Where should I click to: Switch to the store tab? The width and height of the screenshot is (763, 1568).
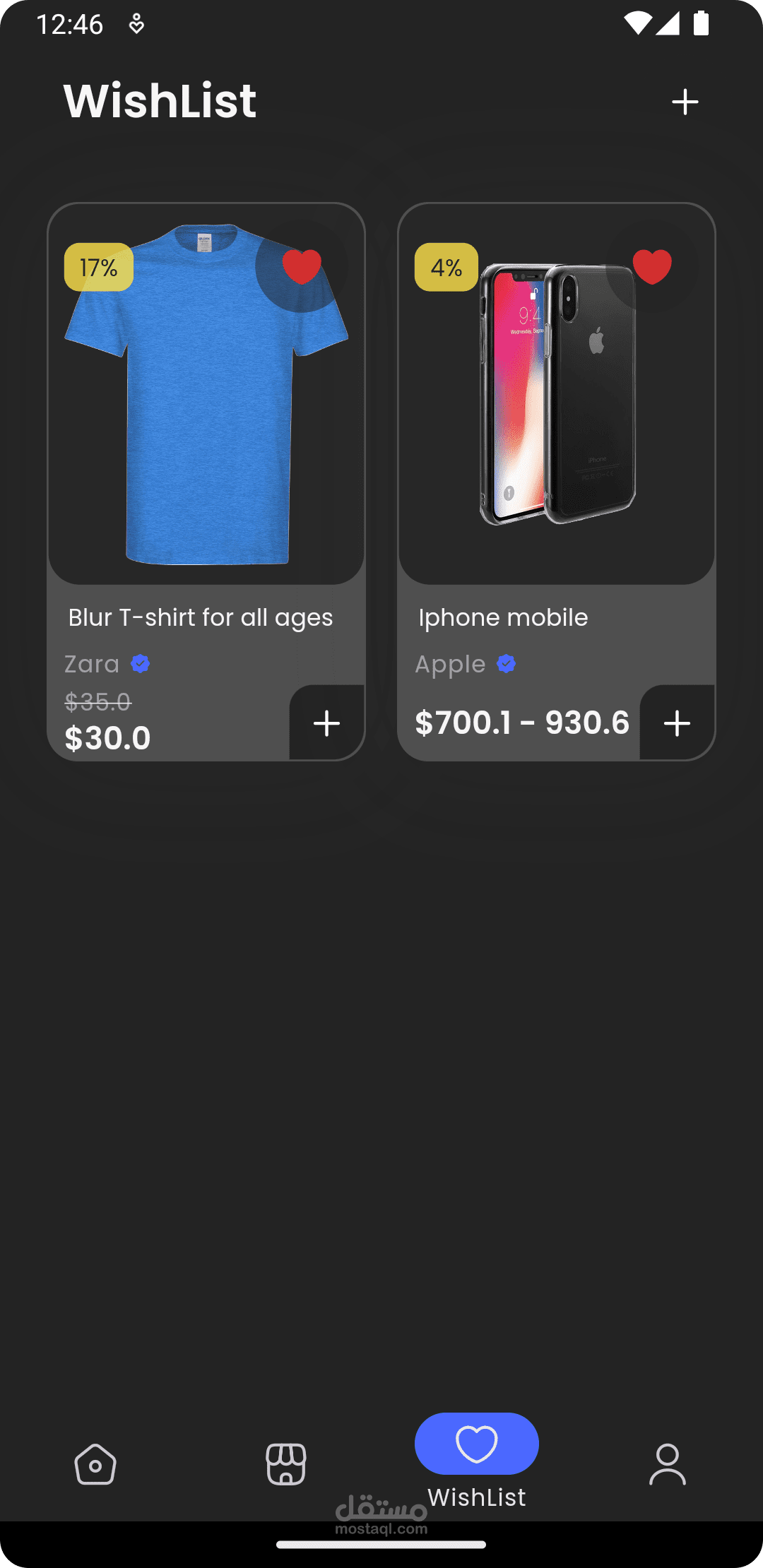point(286,1464)
